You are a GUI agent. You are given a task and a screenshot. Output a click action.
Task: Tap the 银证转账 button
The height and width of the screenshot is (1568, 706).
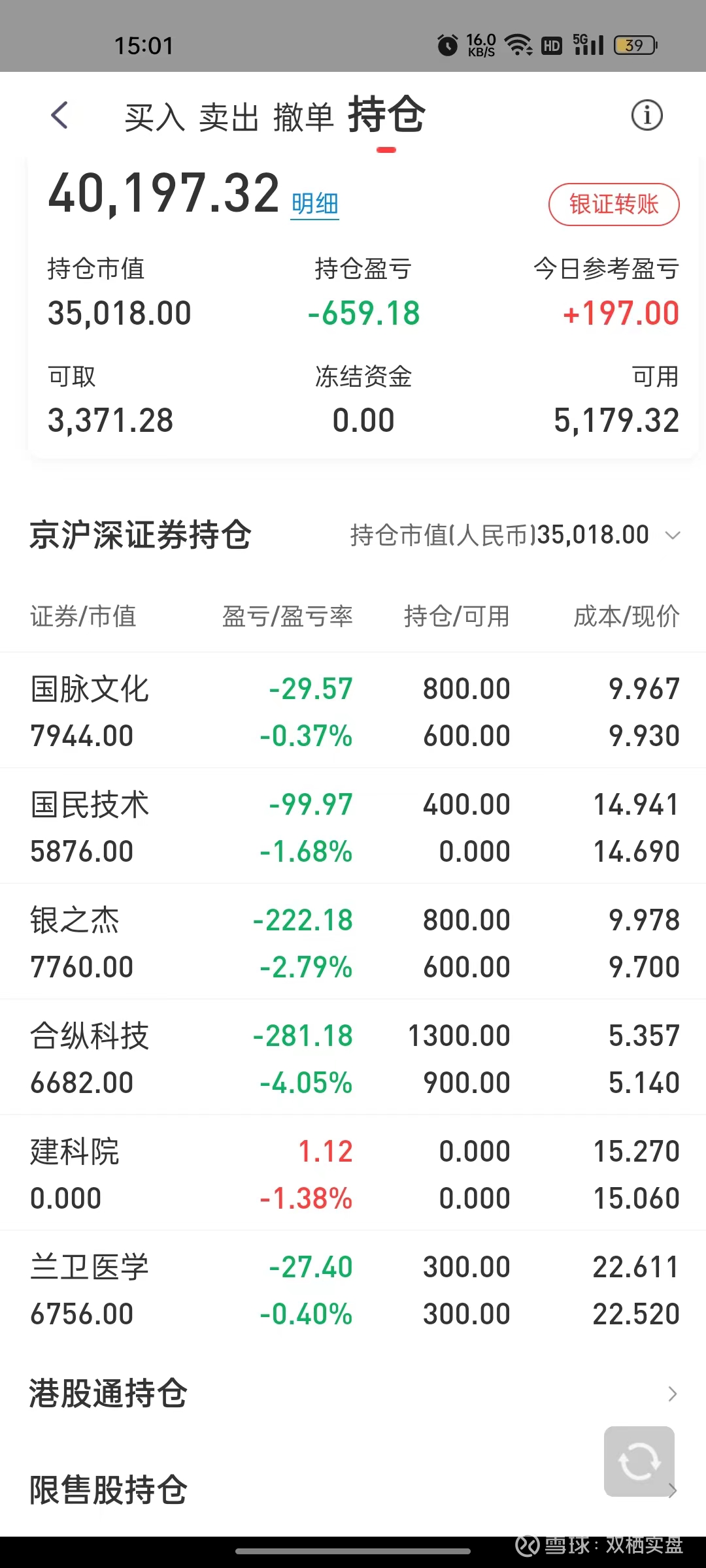point(614,204)
